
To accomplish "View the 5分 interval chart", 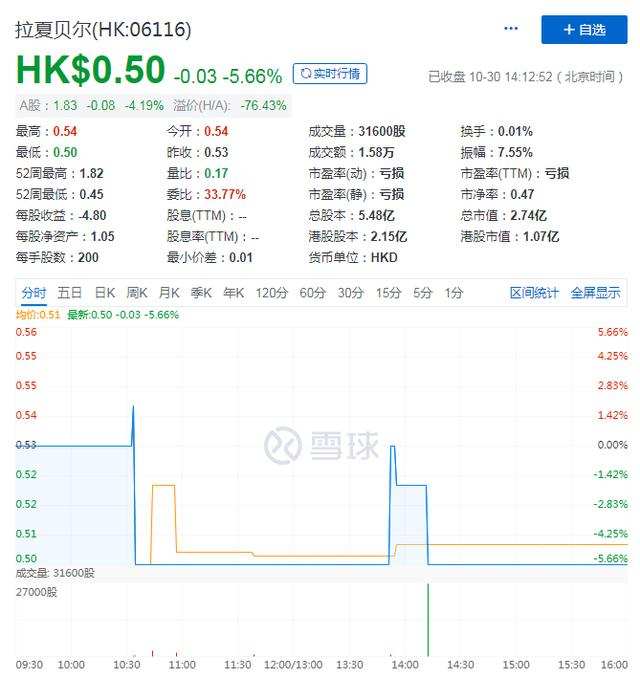I will 423,293.
